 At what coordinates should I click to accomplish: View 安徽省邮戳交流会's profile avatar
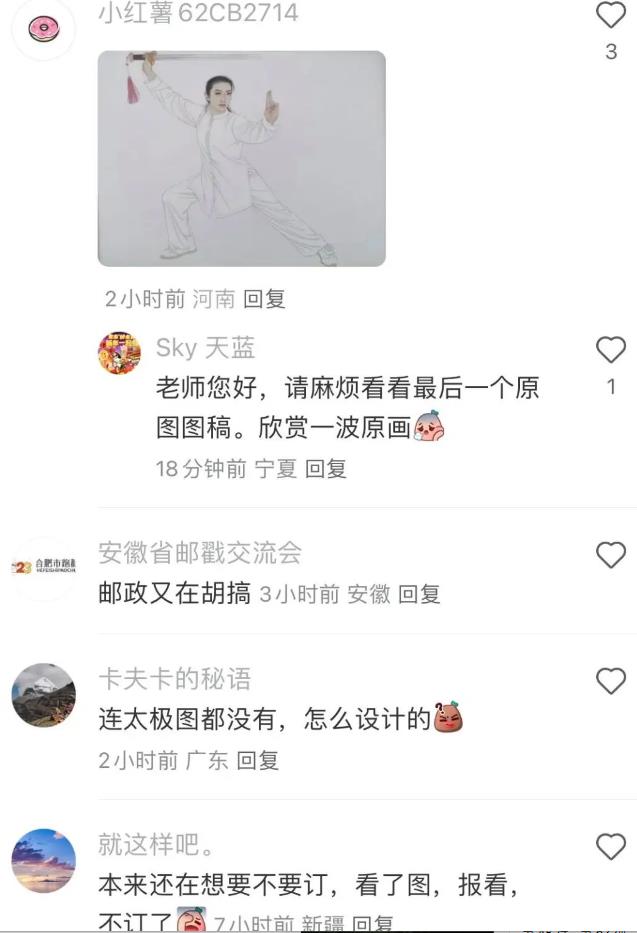click(43, 567)
